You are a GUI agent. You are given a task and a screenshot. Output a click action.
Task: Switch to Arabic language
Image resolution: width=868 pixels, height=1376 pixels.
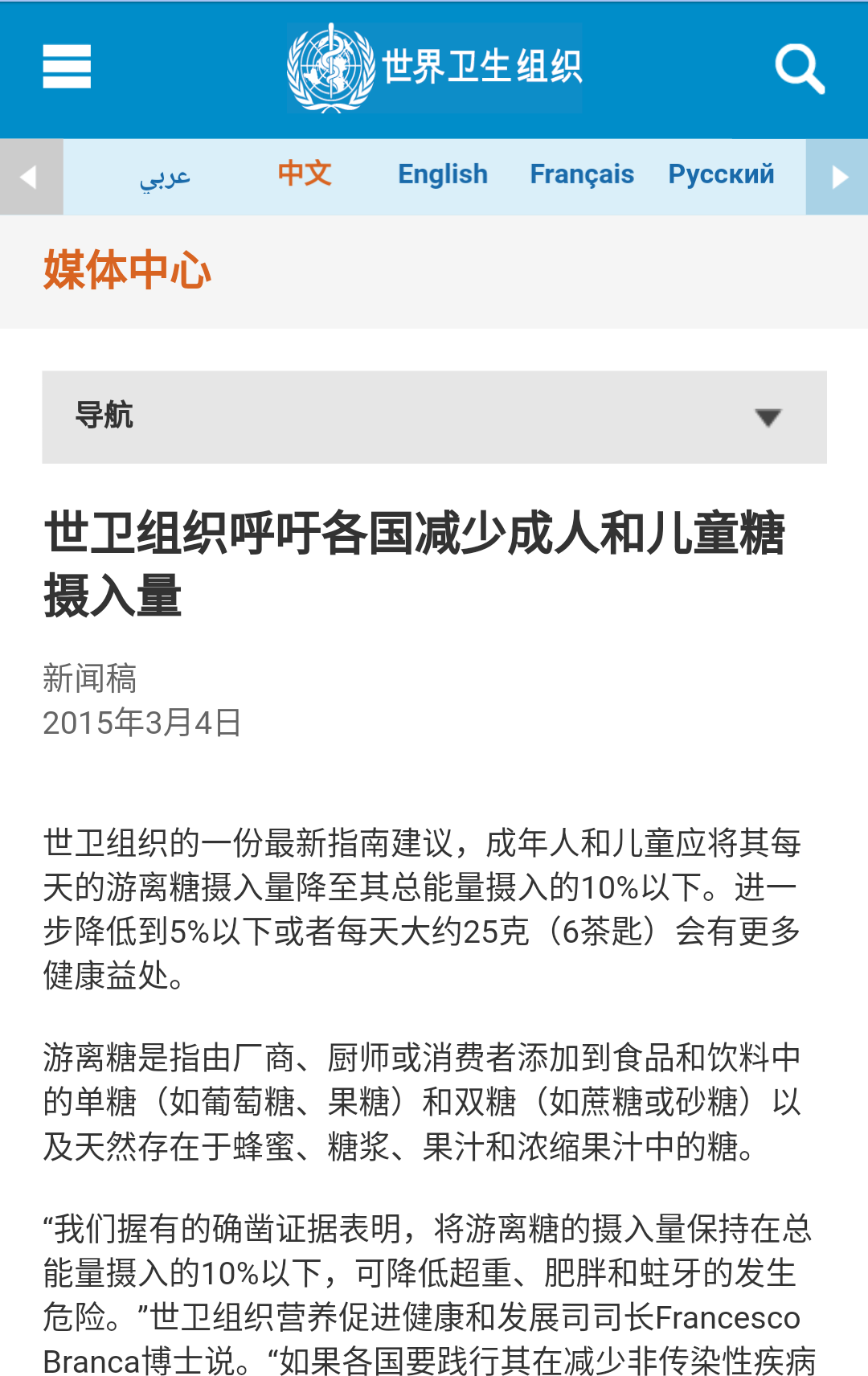pyautogui.click(x=165, y=176)
